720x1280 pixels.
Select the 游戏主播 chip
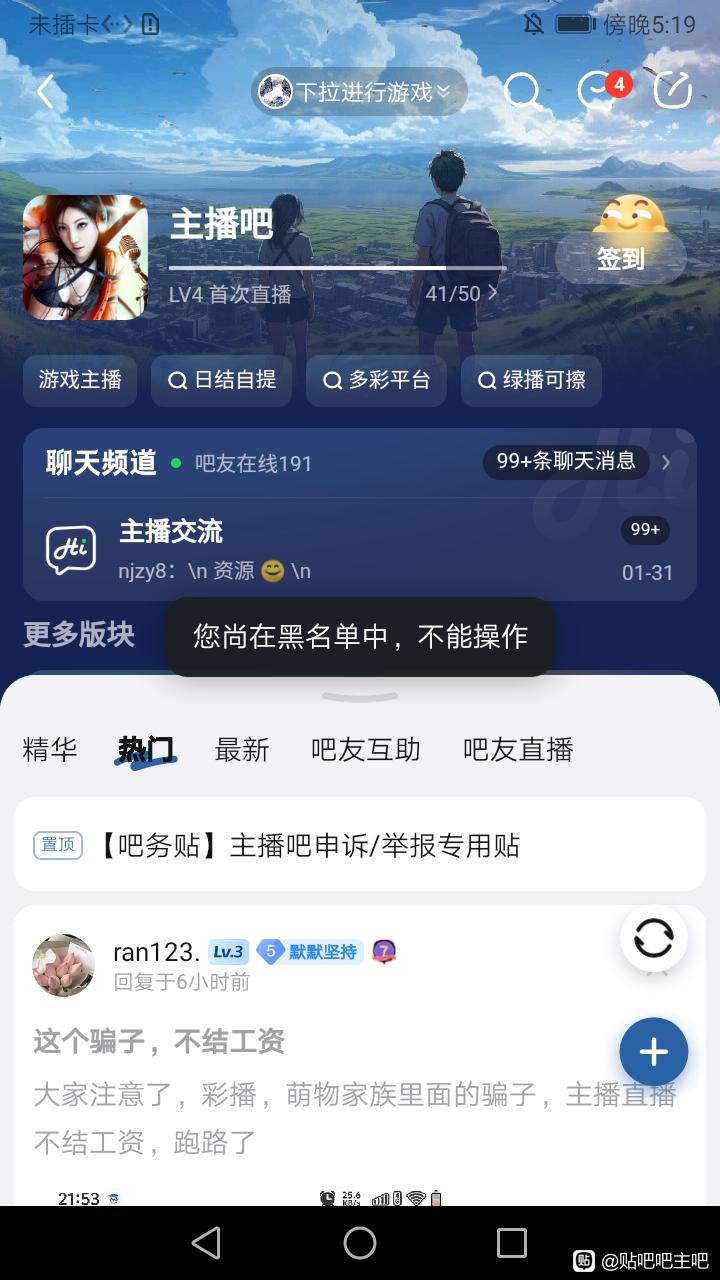click(80, 381)
